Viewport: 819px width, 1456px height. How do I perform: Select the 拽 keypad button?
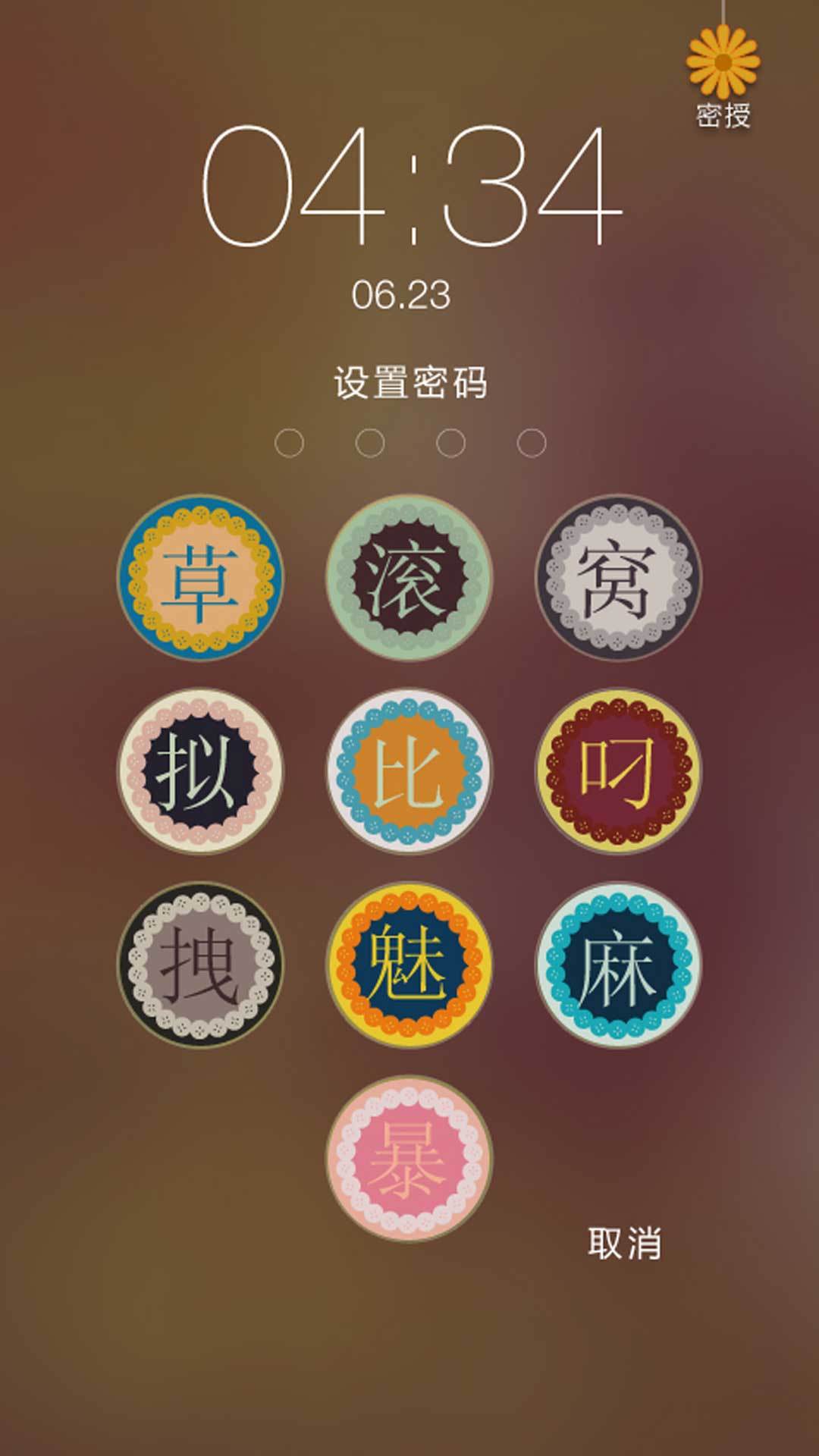click(x=200, y=965)
